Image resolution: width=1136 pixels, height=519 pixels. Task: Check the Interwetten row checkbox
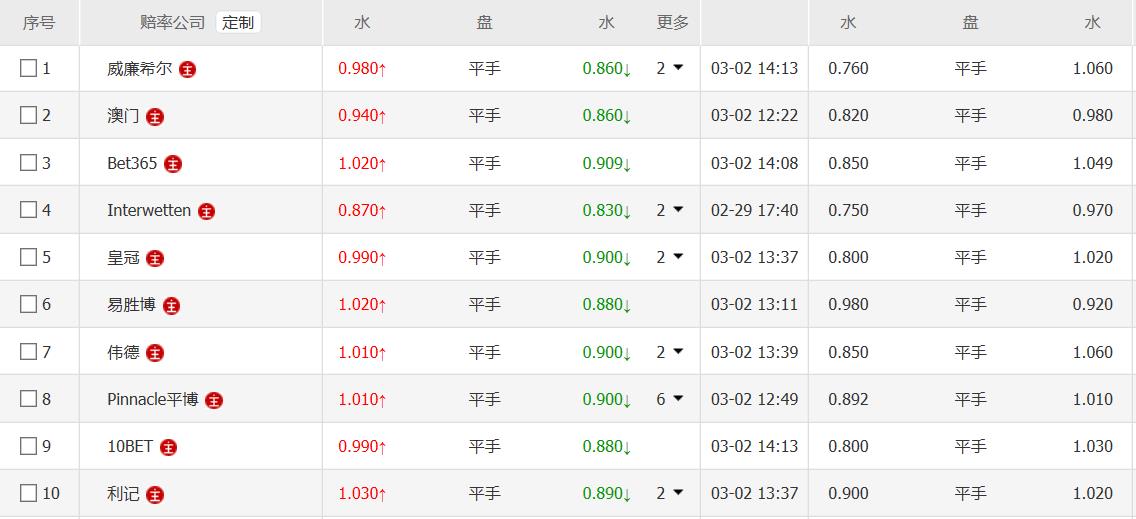coord(29,210)
